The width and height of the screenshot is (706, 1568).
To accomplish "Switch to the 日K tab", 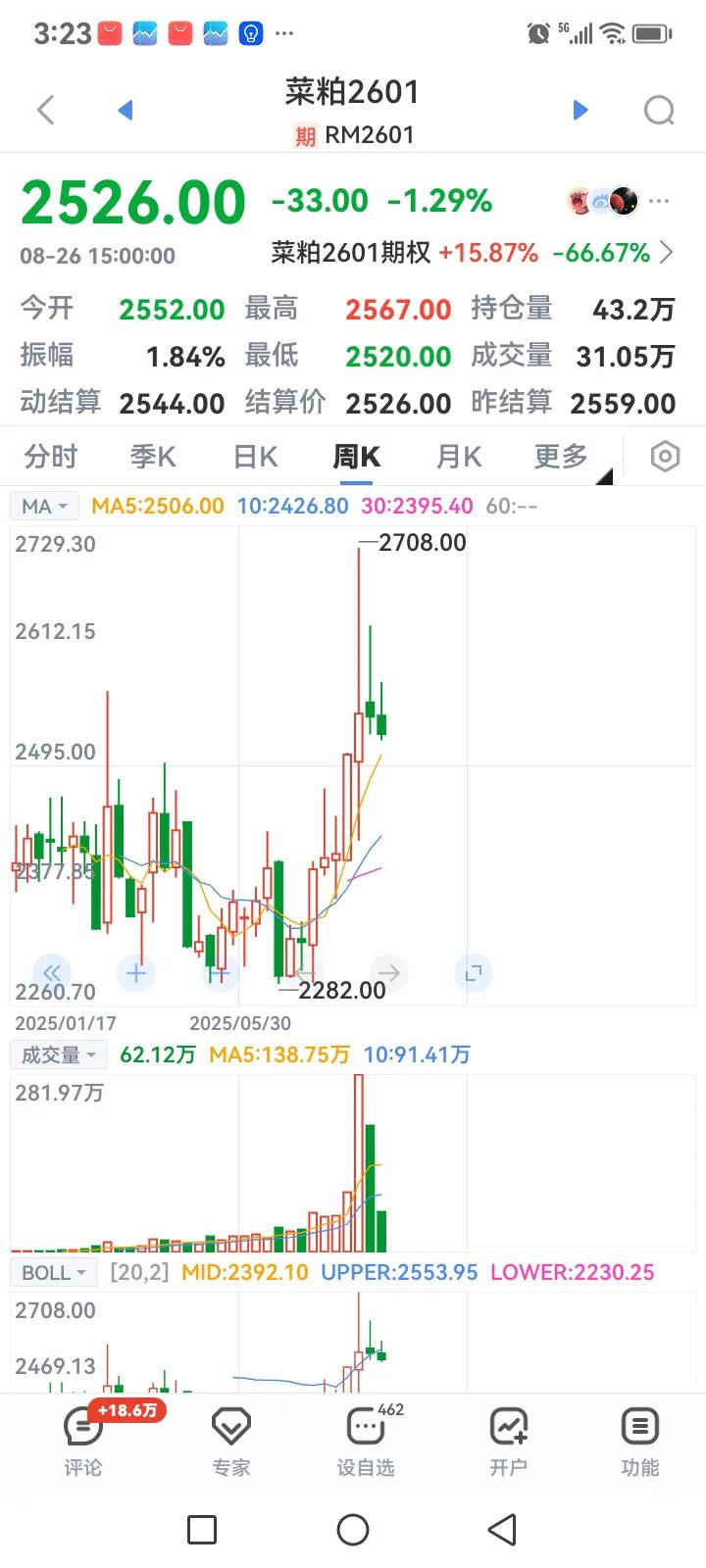I will (x=256, y=457).
